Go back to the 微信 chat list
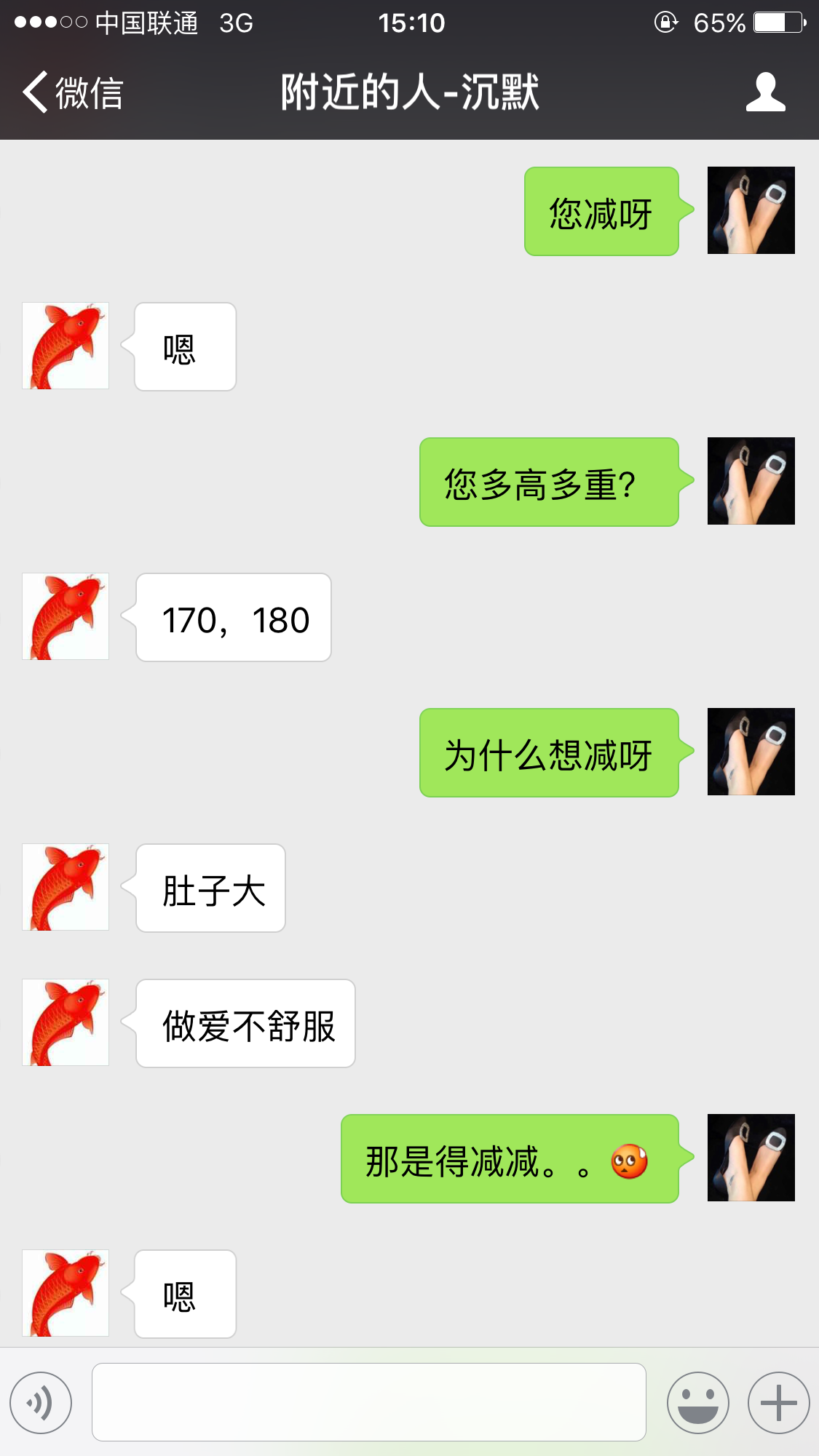819x1456 pixels. pyautogui.click(x=71, y=92)
